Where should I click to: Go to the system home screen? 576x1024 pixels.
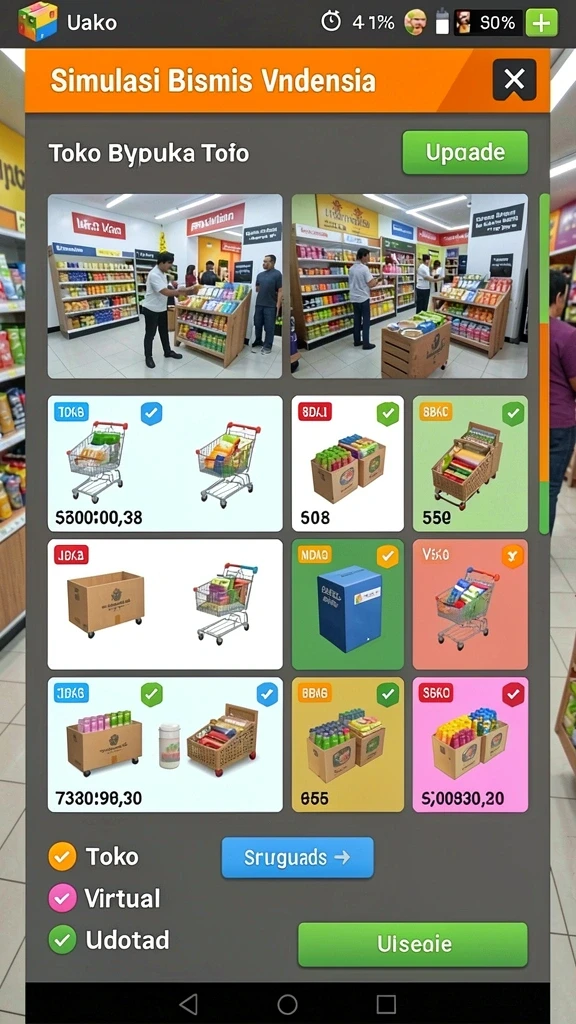tap(287, 1003)
